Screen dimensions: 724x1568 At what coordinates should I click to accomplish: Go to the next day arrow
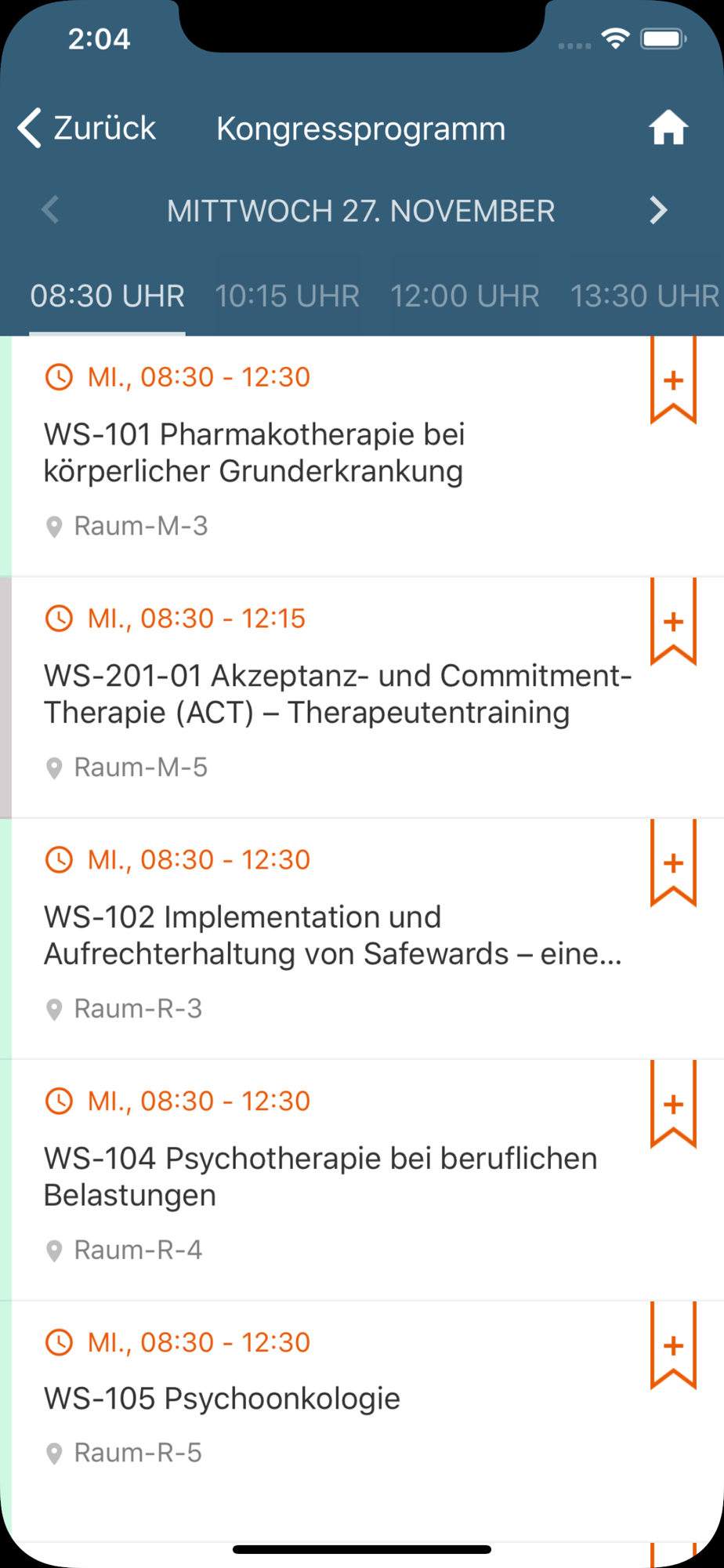click(659, 210)
